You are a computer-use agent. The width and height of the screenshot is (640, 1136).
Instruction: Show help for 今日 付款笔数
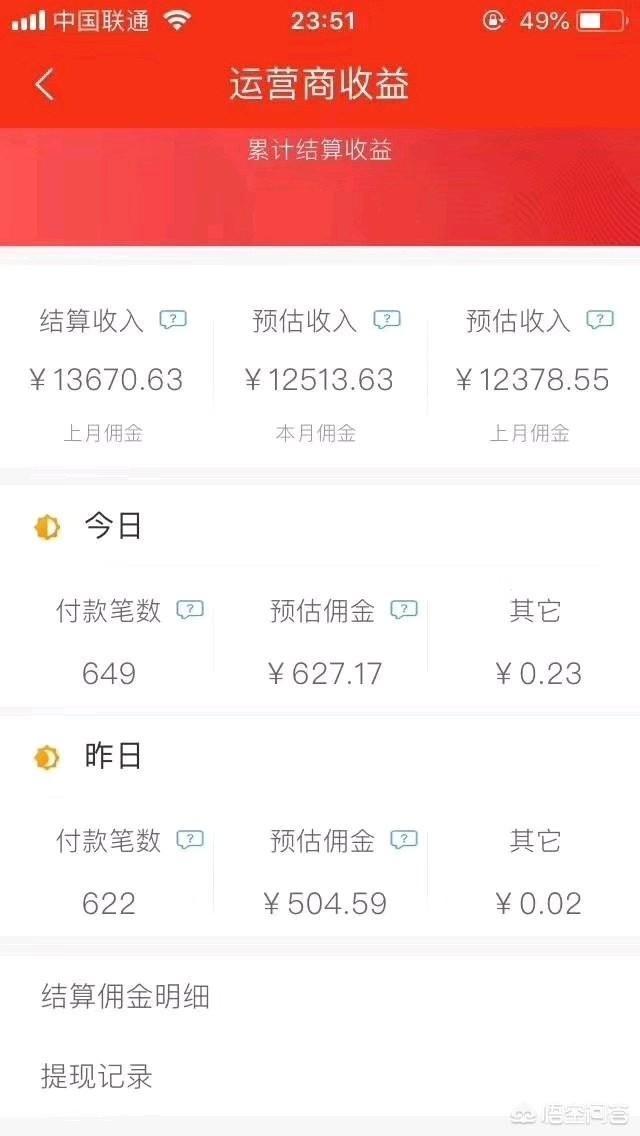pyautogui.click(x=190, y=610)
